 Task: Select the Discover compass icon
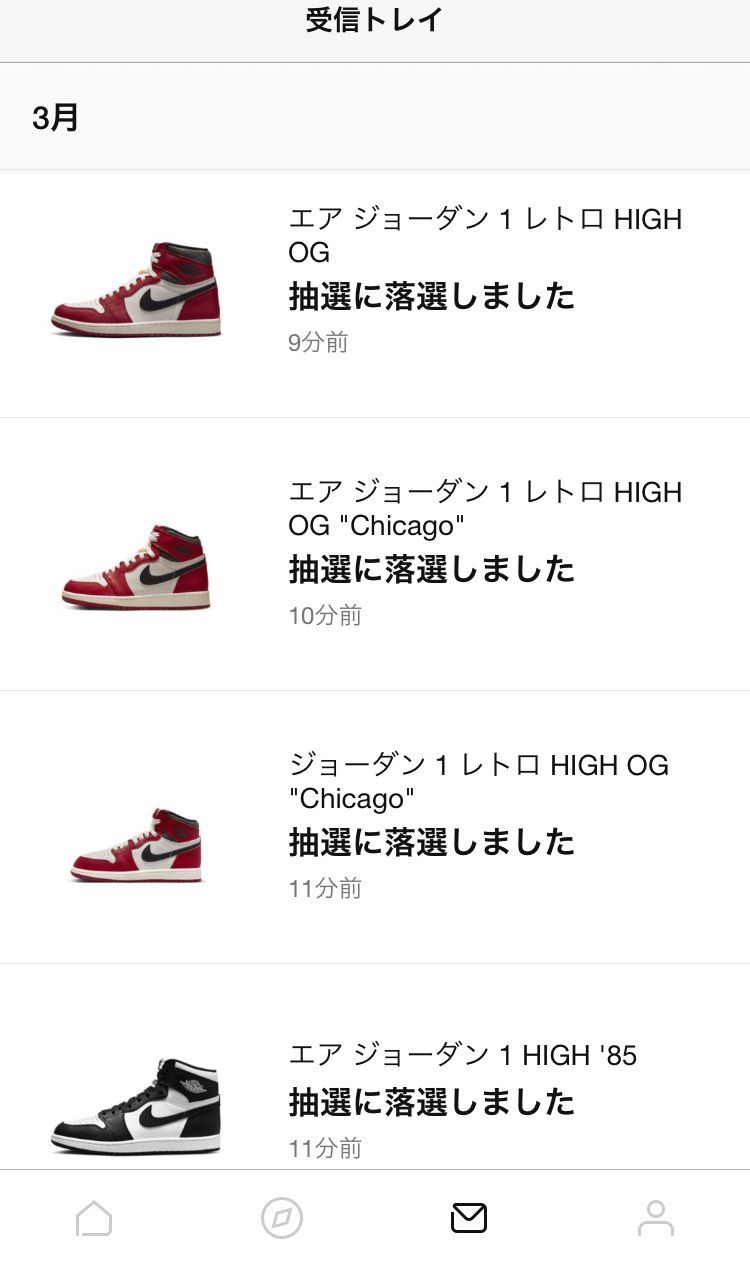(x=282, y=1219)
